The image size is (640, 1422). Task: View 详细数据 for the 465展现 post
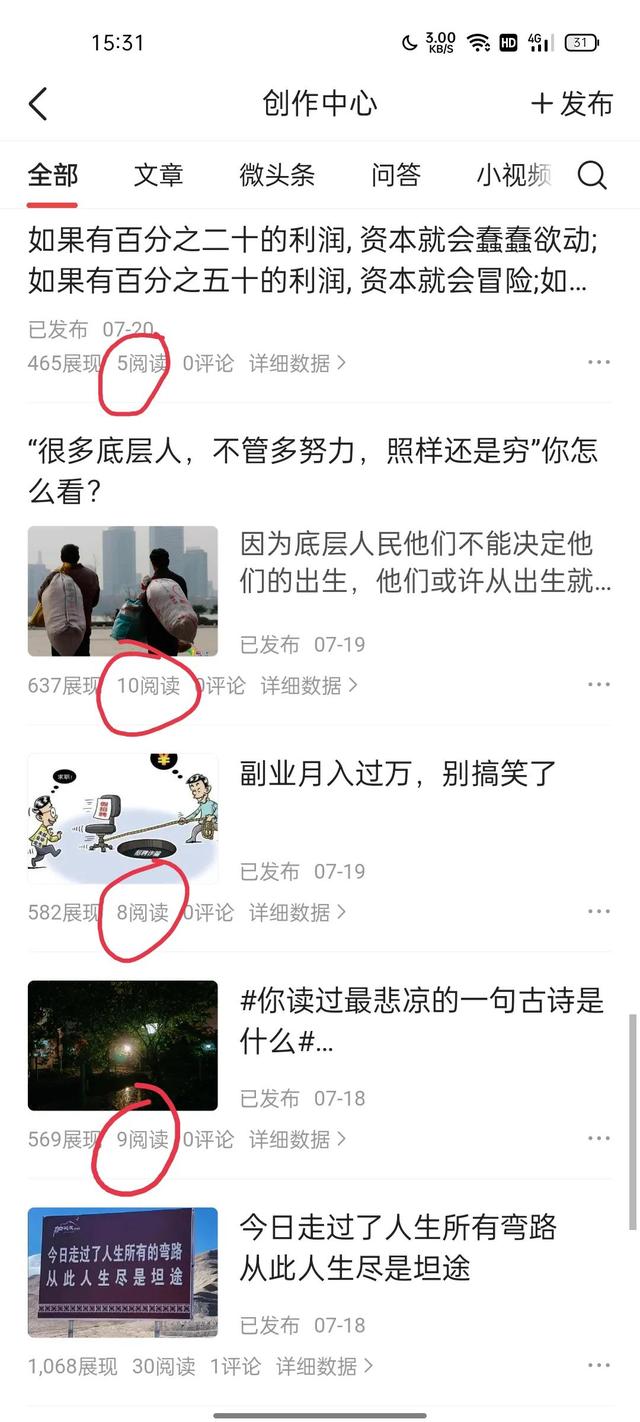tap(297, 363)
